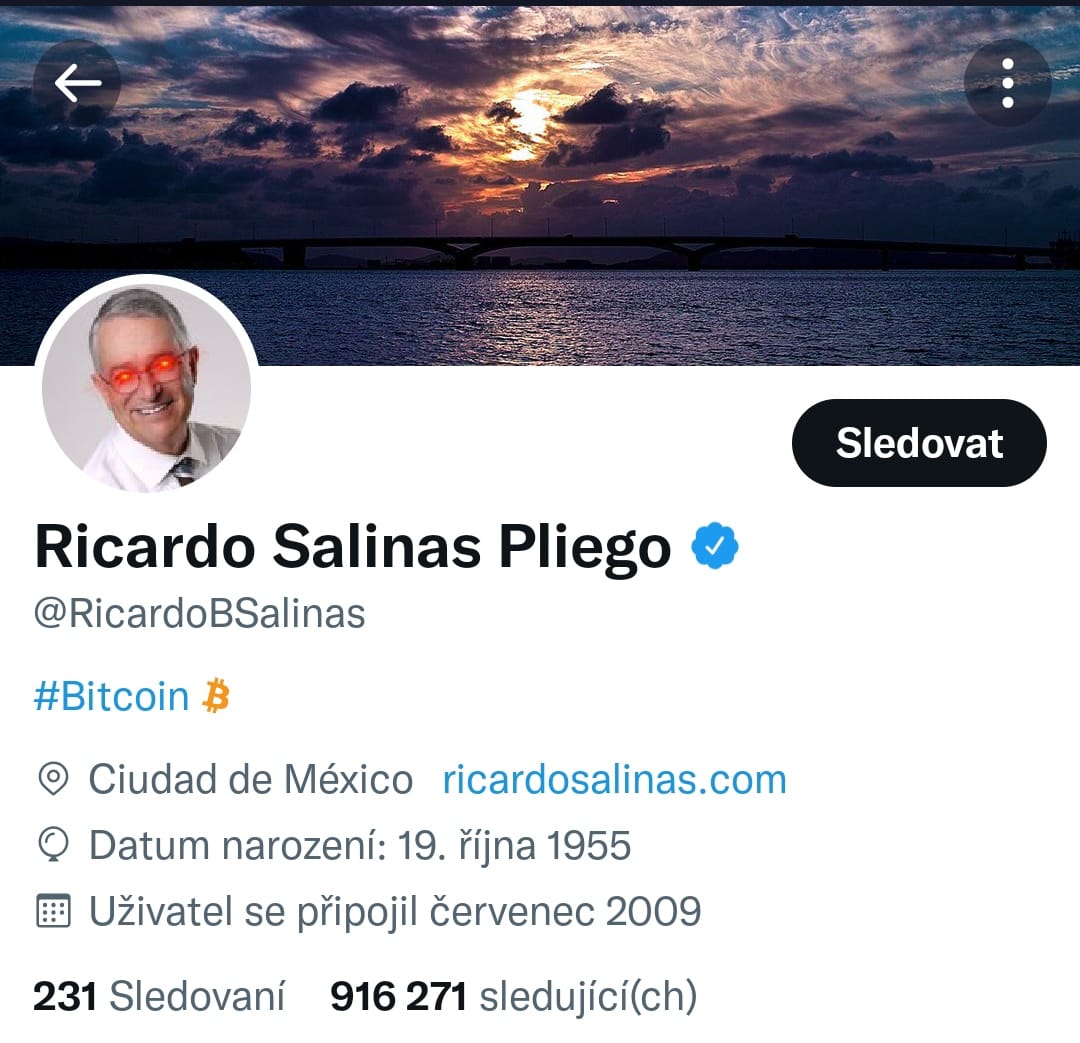Open the profile picture
This screenshot has width=1080, height=1043.
(146, 388)
